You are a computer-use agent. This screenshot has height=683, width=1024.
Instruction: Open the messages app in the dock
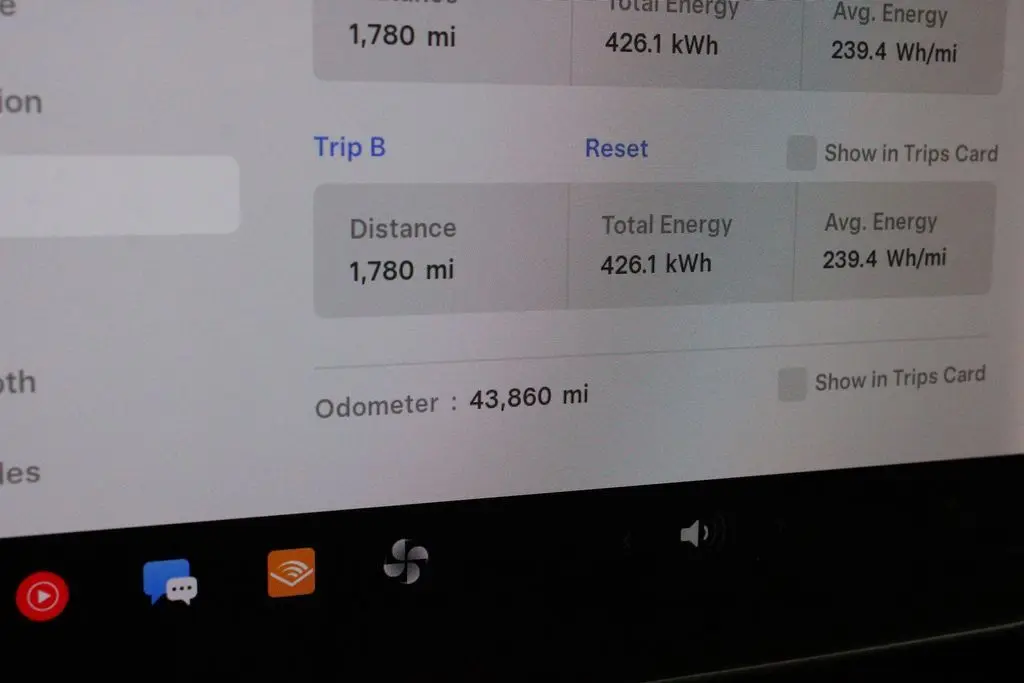tap(168, 582)
